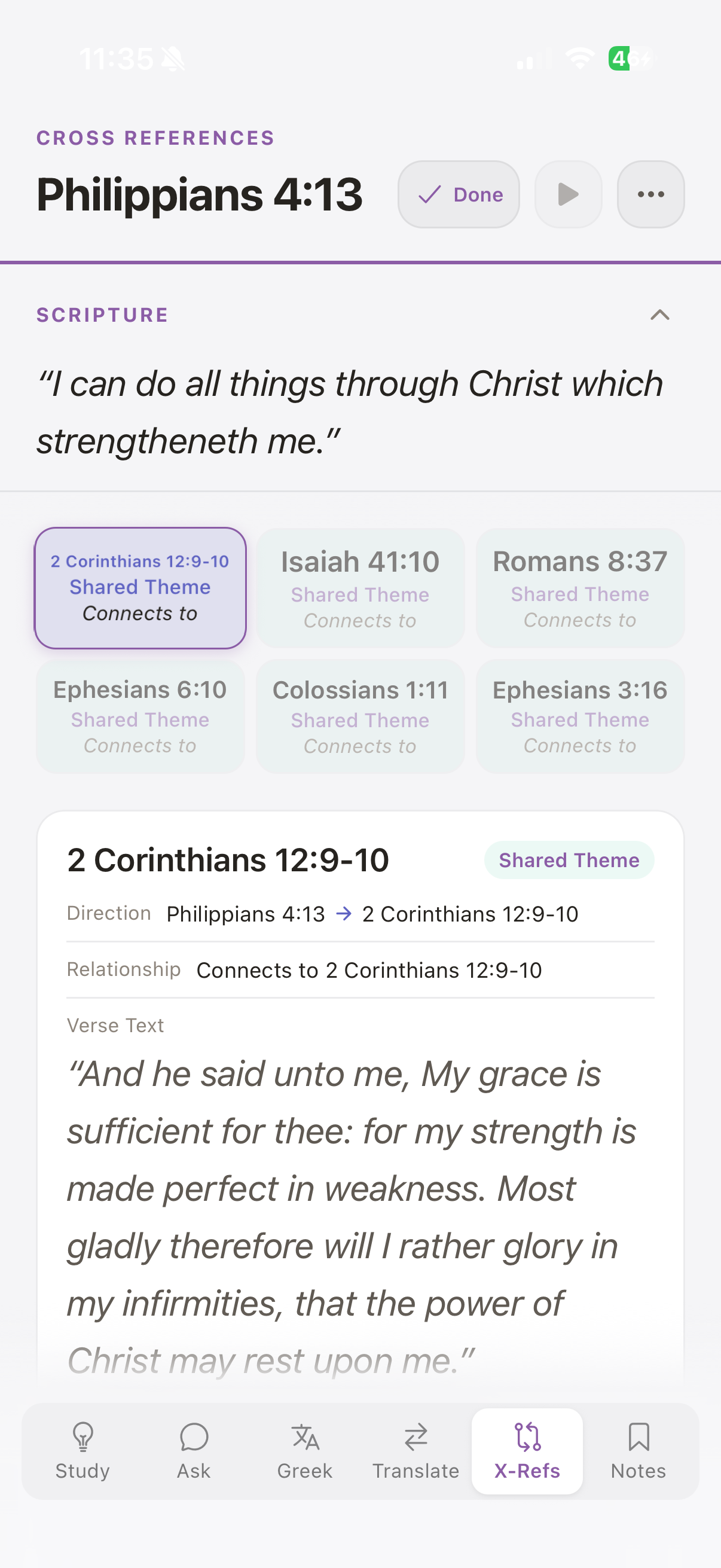The image size is (721, 1568).
Task: Open the three-dot more options menu
Action: pos(650,194)
